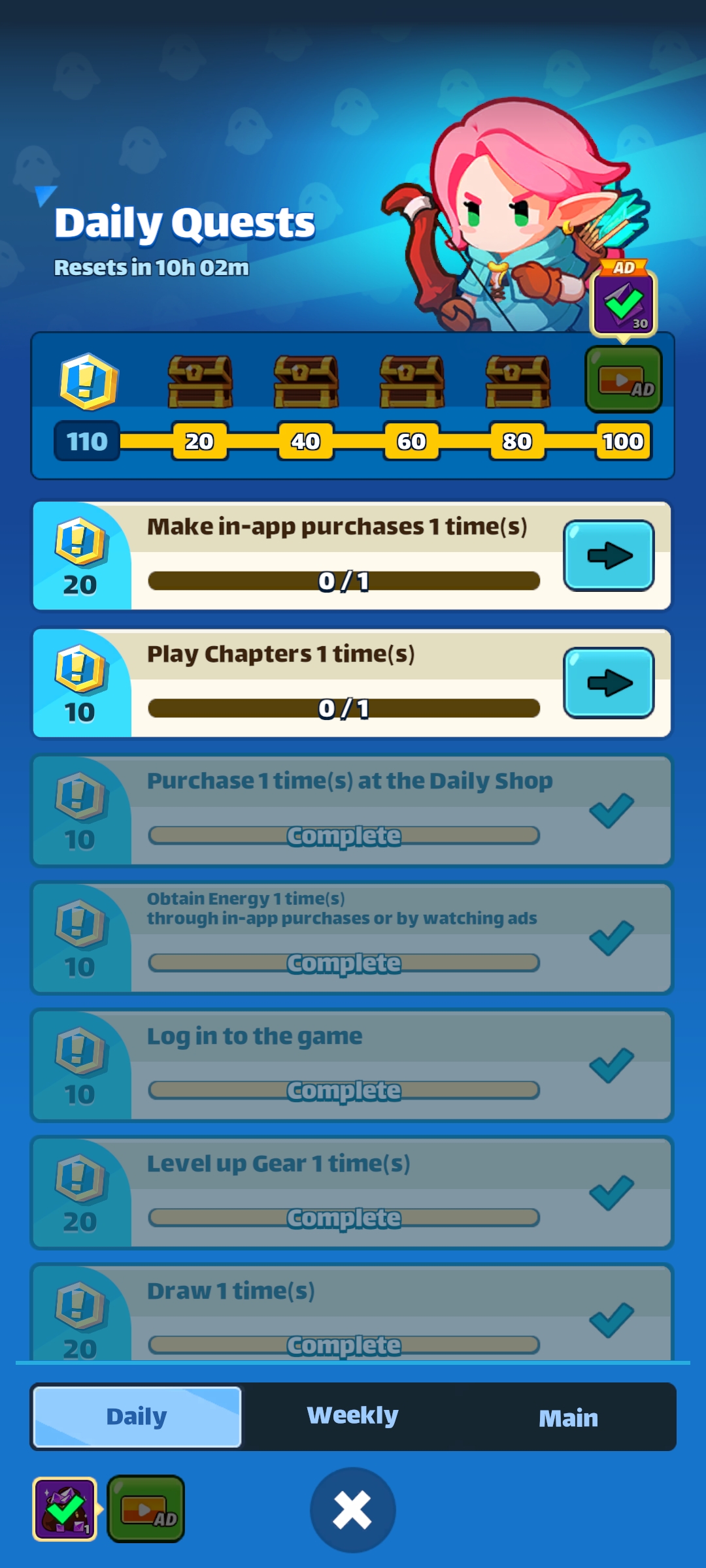Open the chest at 60 points
Screen dimensions: 706x1568
411,381
